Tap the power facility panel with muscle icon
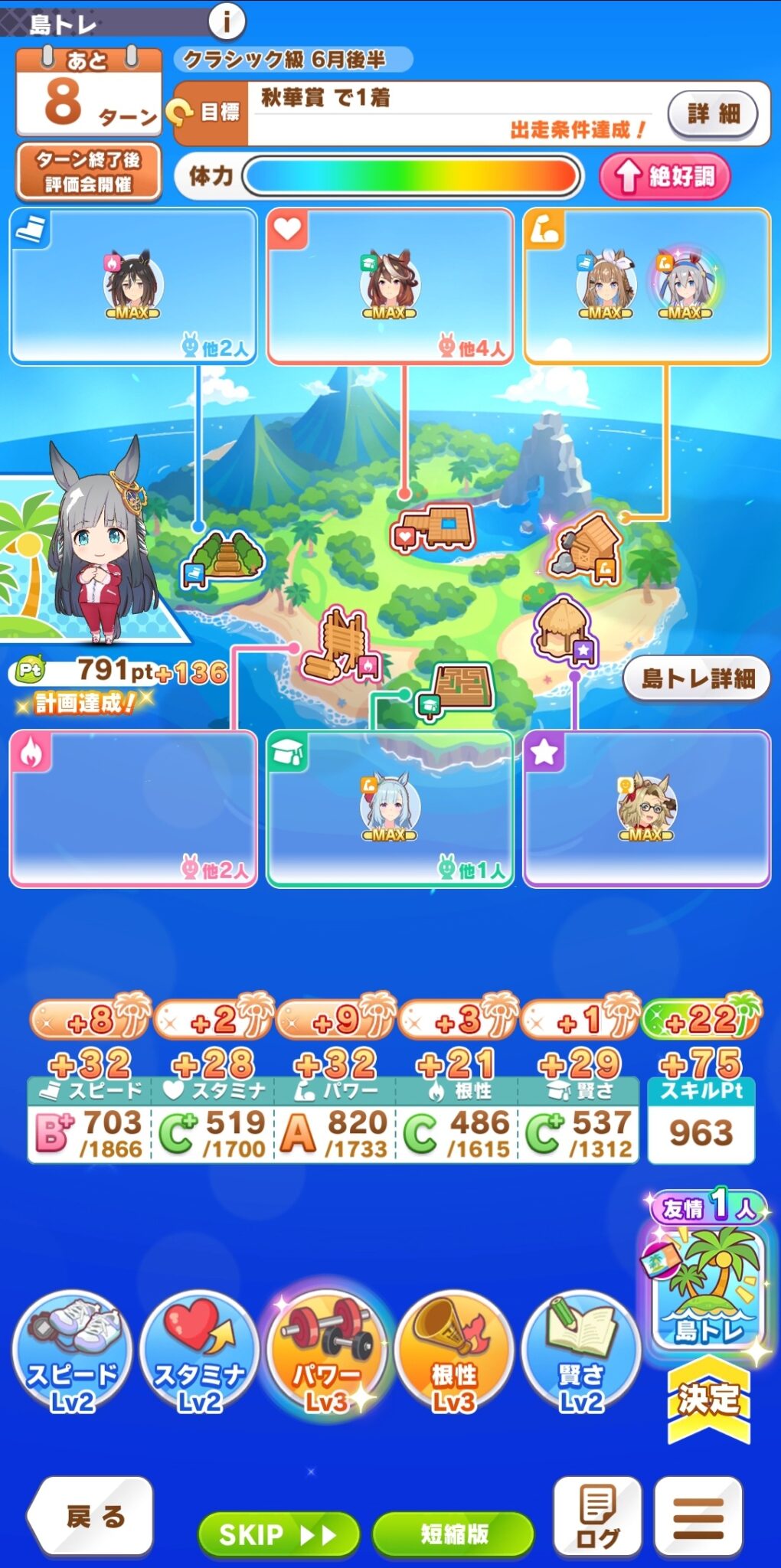 647,286
